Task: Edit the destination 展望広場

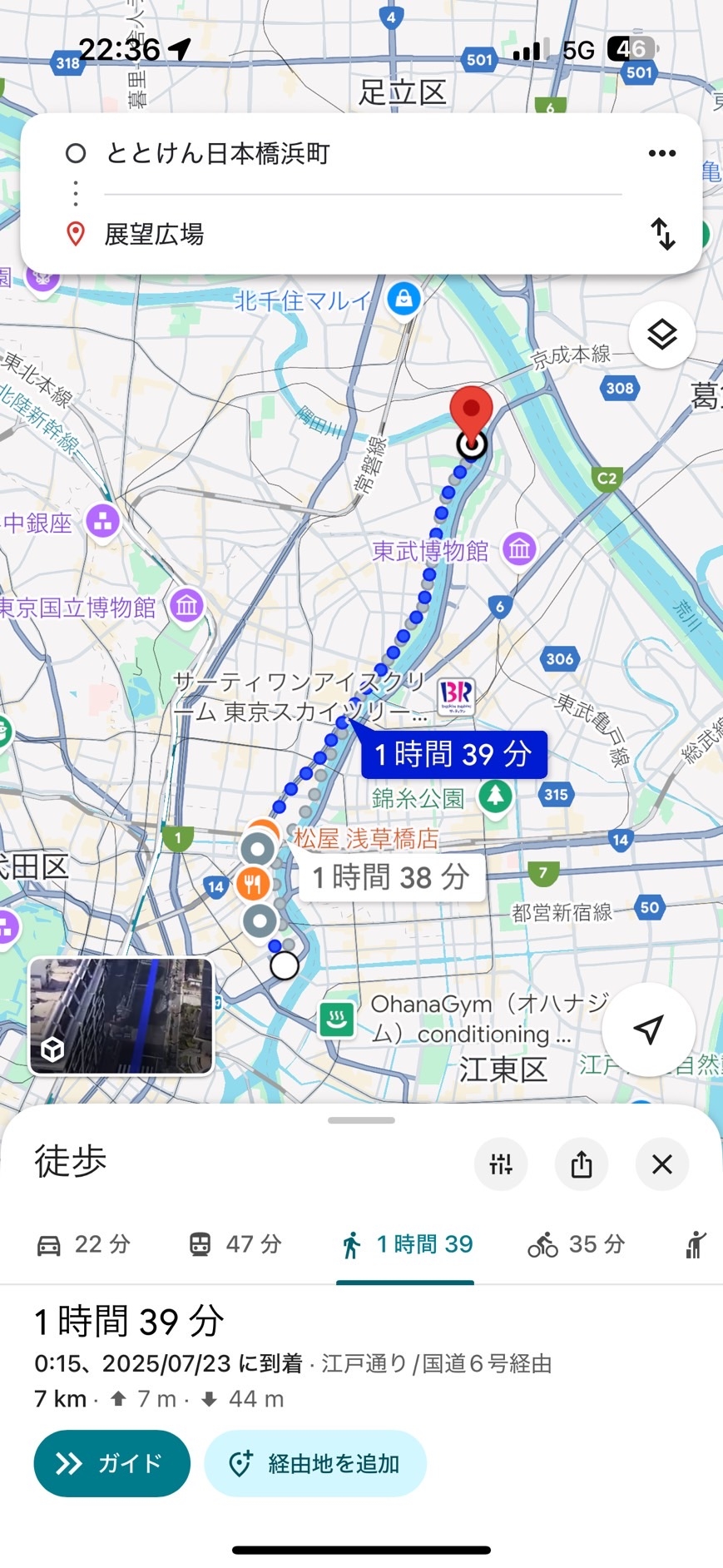Action: pos(155,235)
